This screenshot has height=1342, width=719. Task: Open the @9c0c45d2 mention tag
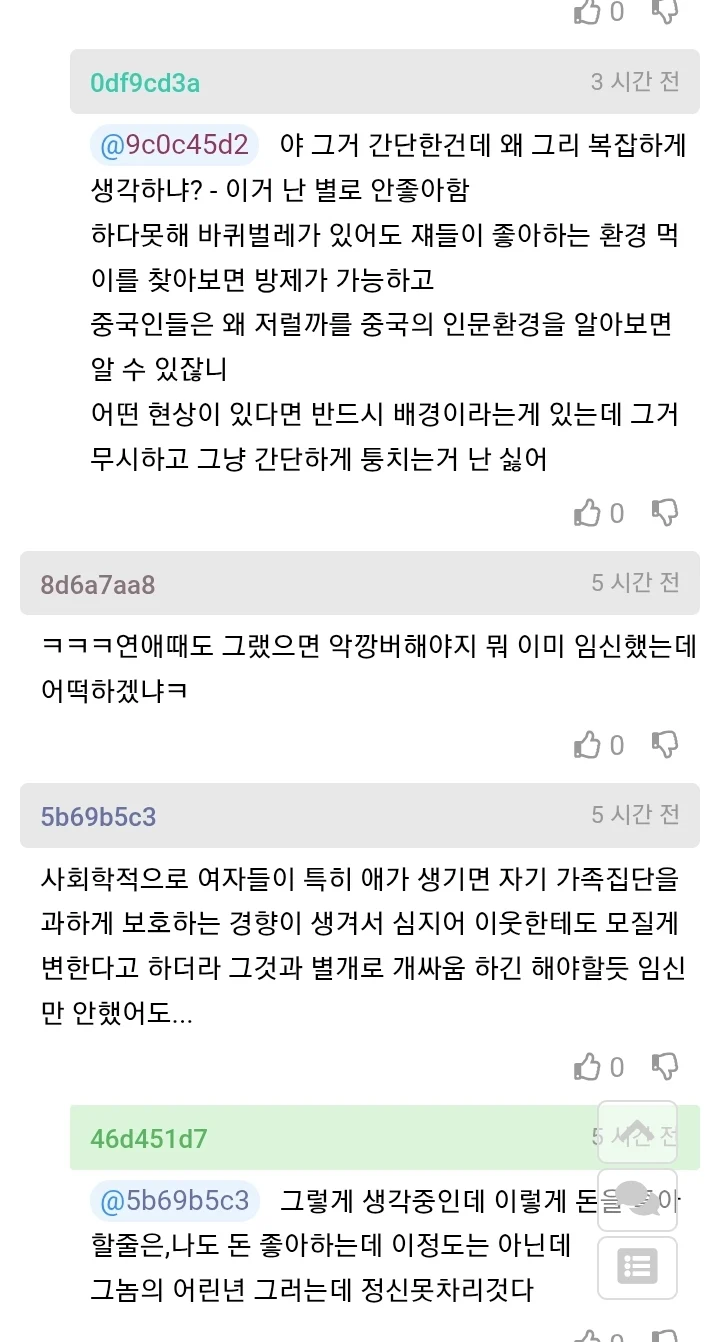[174, 144]
